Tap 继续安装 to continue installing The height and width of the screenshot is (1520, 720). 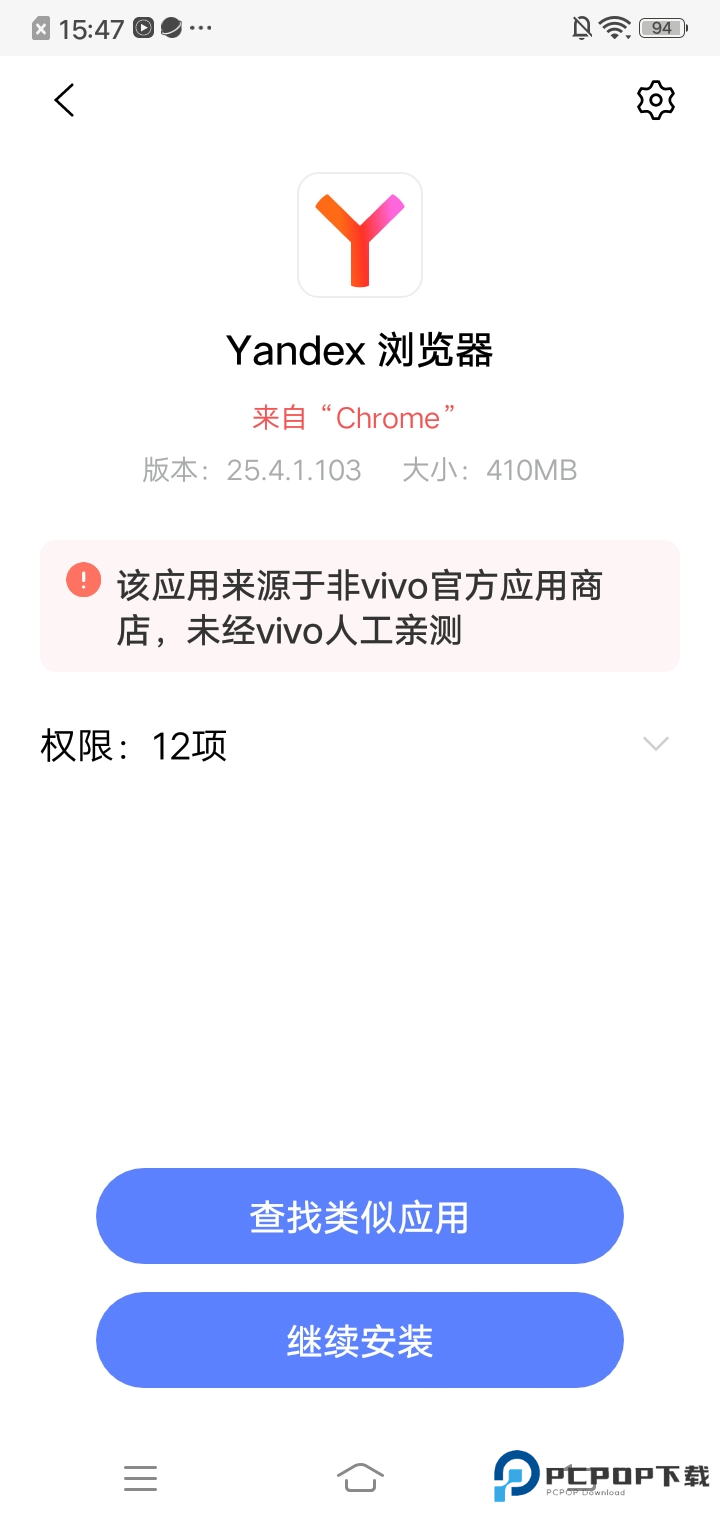tap(360, 1341)
